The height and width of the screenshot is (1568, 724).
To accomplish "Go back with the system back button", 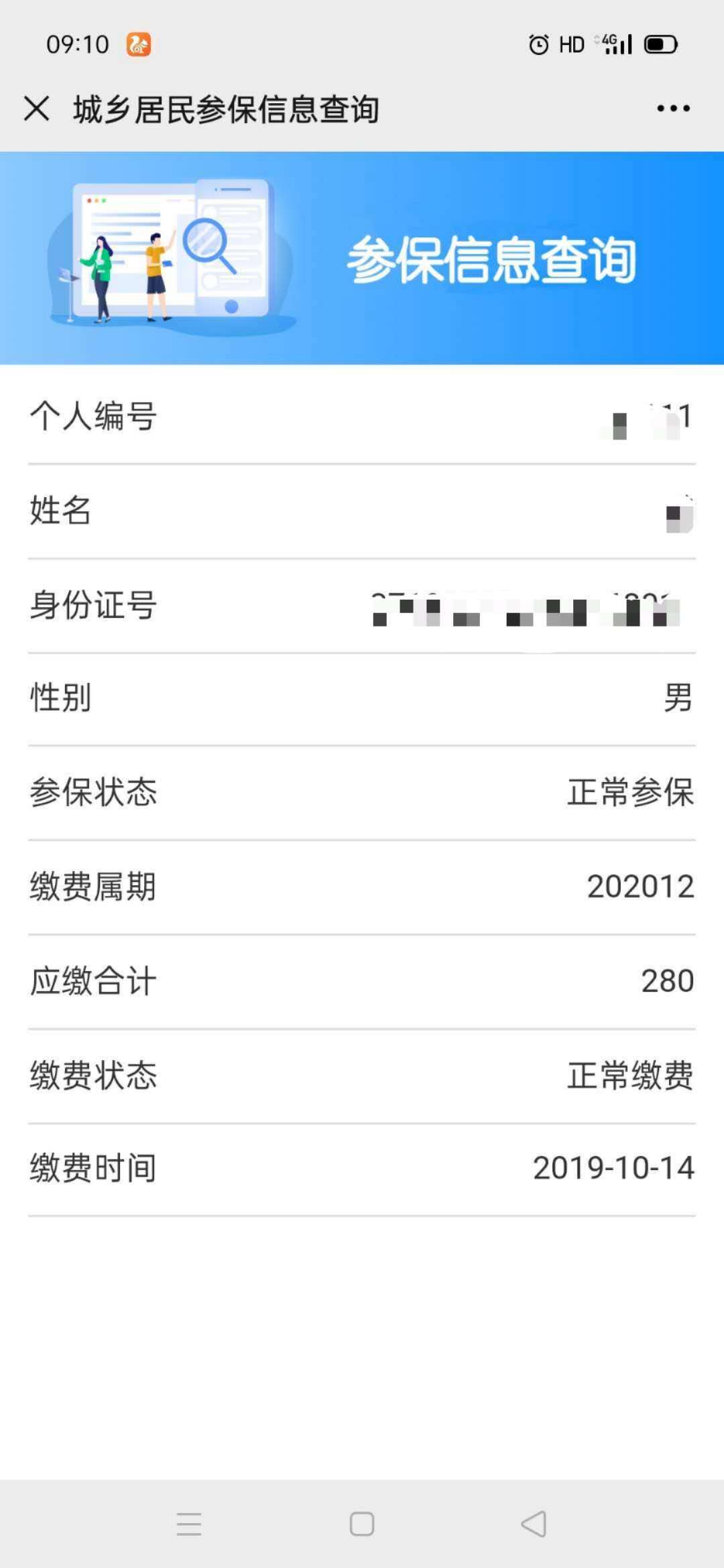I will 534,1524.
